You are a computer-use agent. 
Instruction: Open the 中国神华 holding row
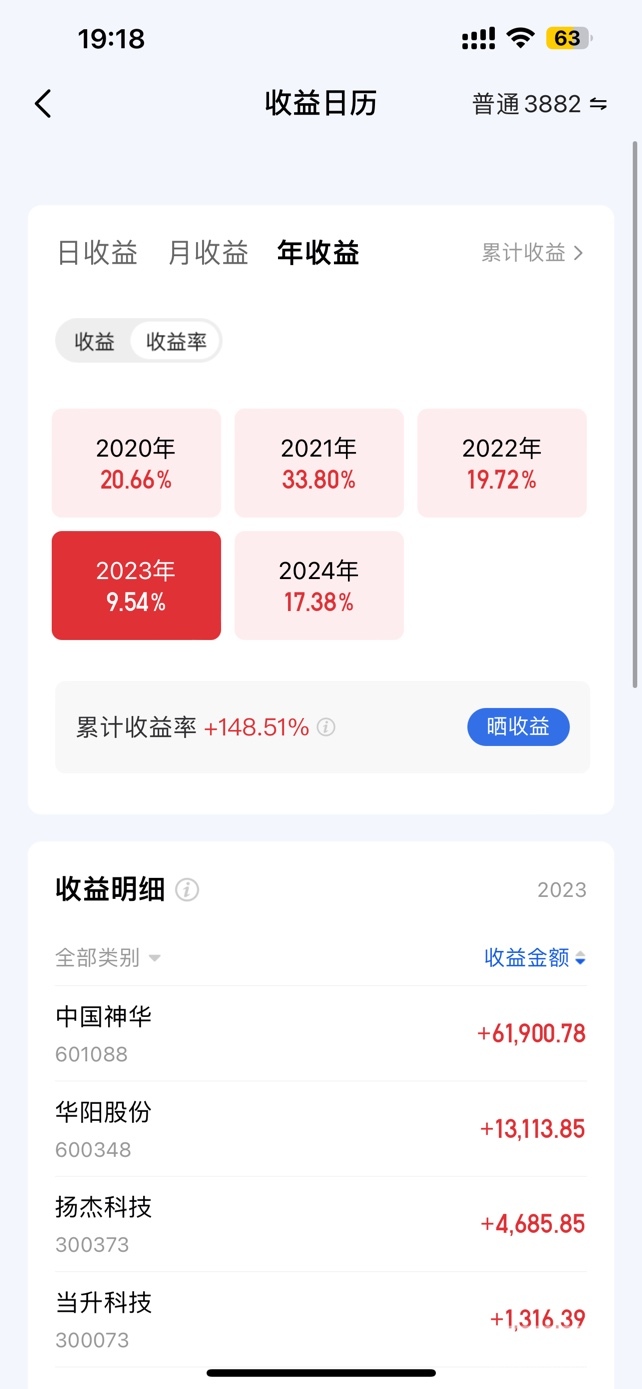[320, 1033]
